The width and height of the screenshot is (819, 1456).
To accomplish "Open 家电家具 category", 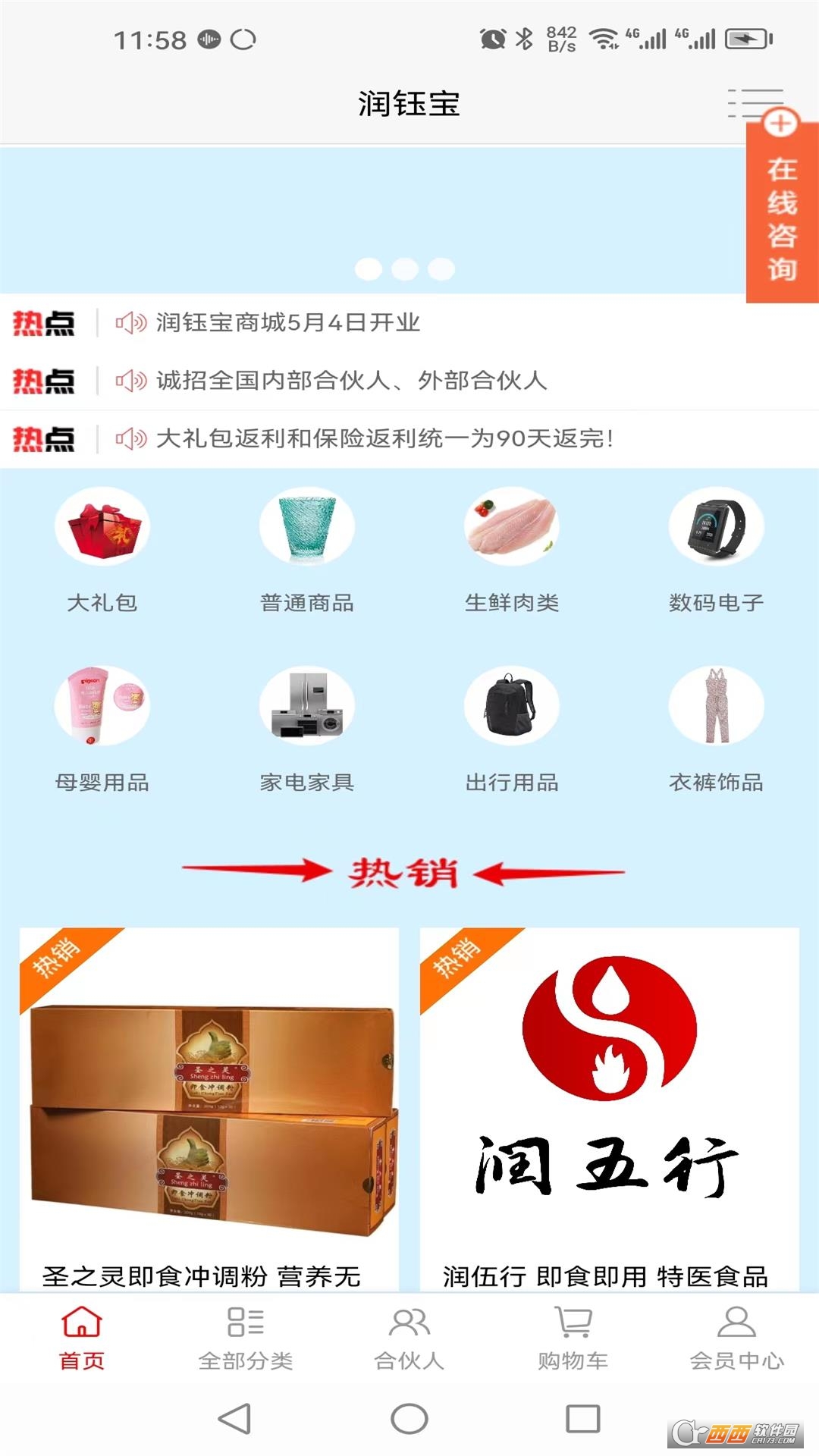I will coord(307,730).
